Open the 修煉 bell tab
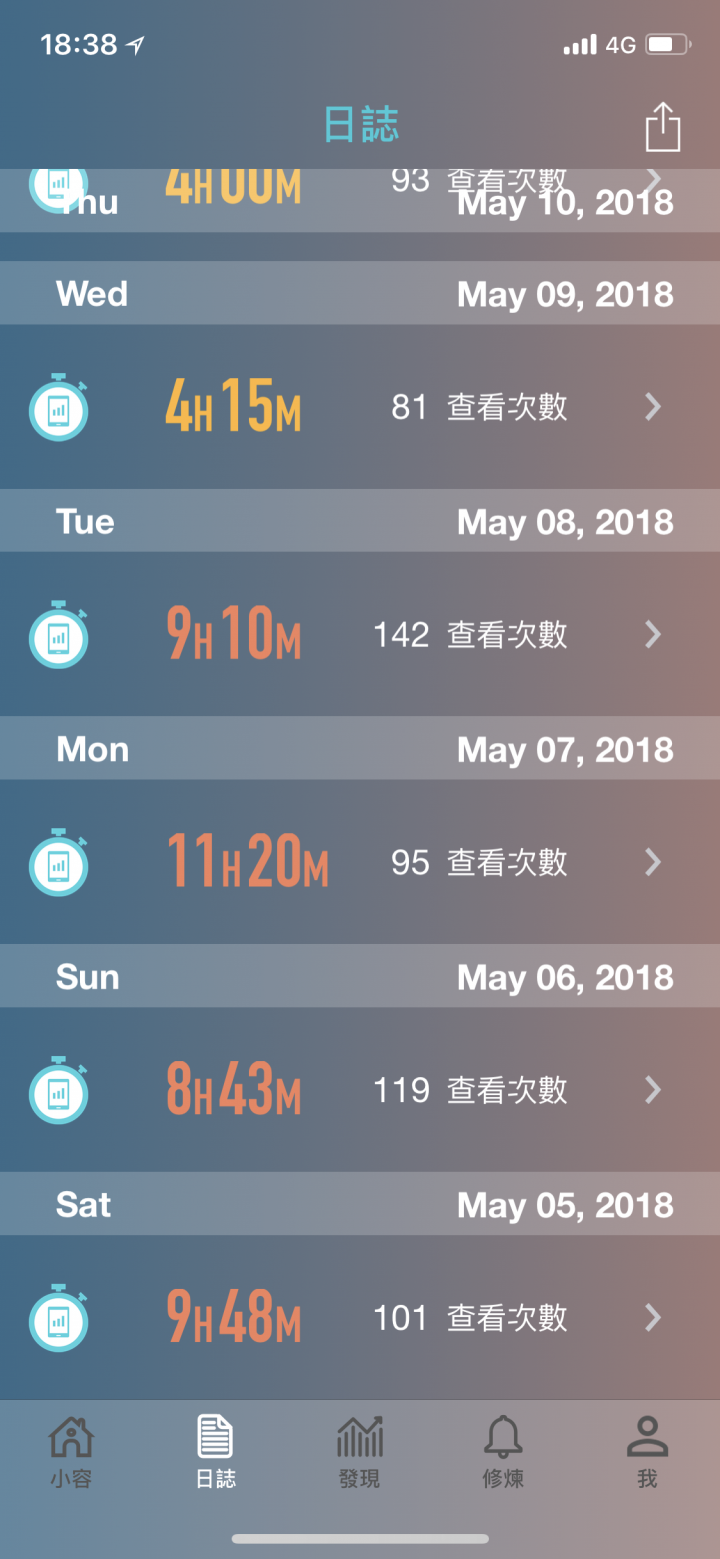 [503, 1452]
